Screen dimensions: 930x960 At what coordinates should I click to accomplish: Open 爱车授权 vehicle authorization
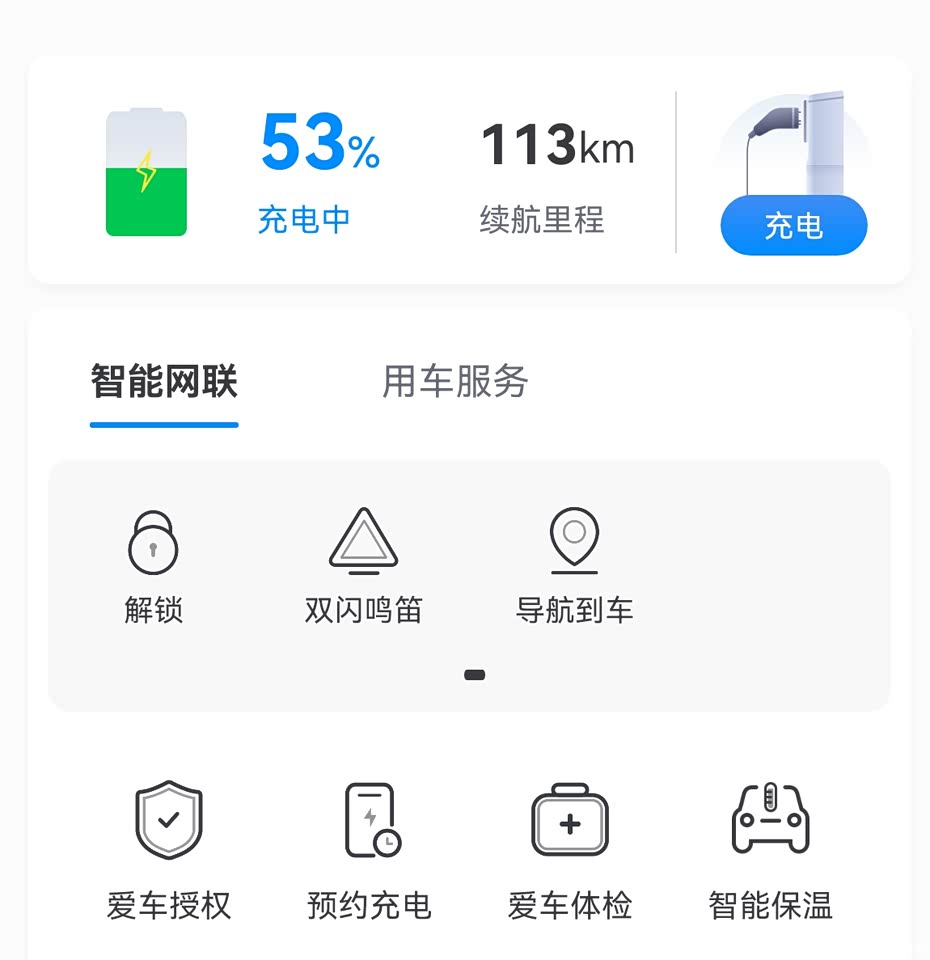point(169,850)
